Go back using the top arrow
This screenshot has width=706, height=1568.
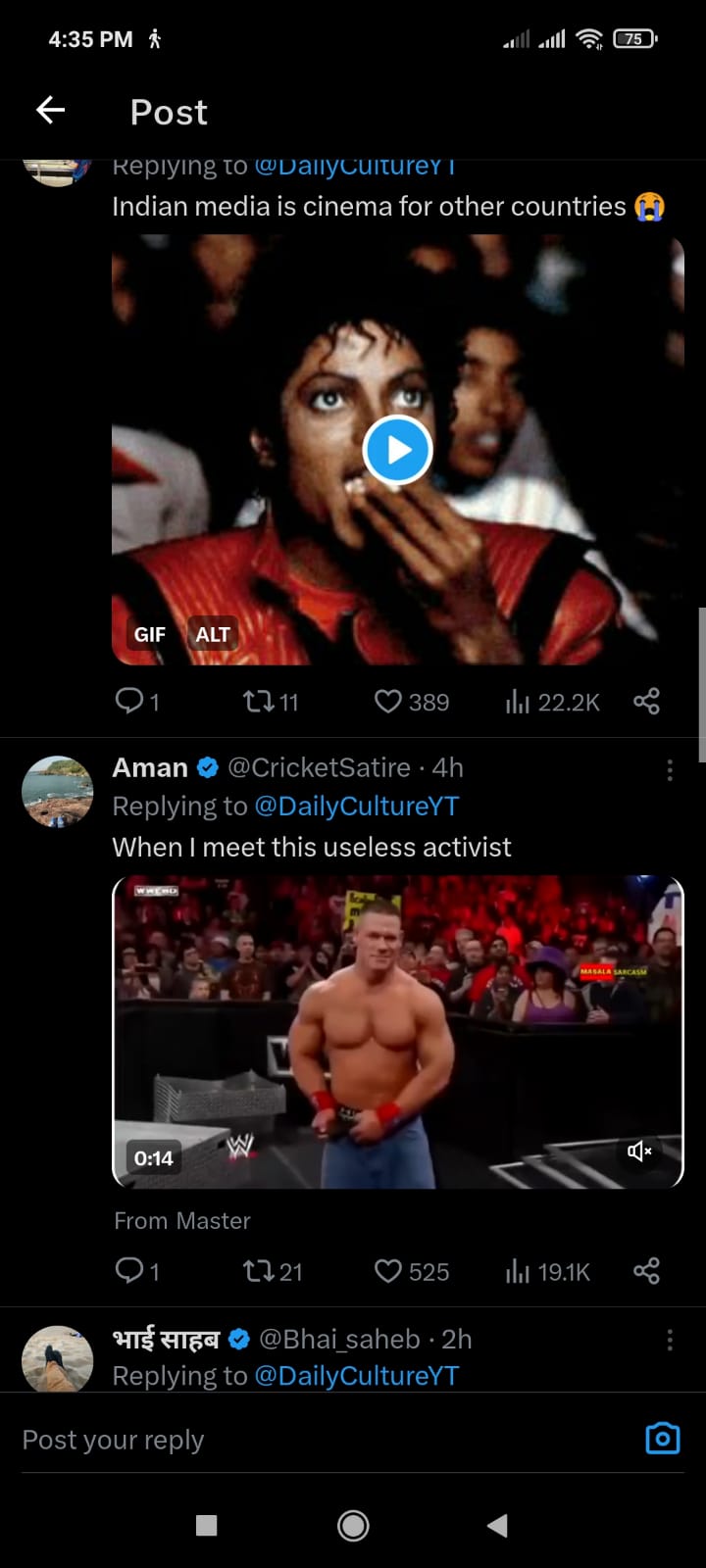pyautogui.click(x=51, y=111)
